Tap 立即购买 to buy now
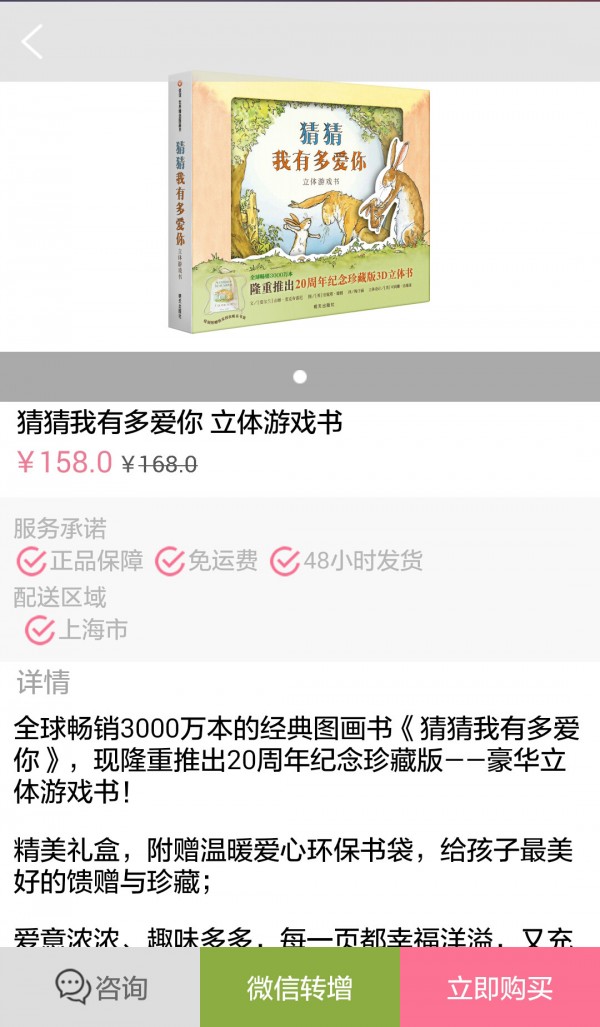The image size is (600, 1027). pyautogui.click(x=500, y=987)
